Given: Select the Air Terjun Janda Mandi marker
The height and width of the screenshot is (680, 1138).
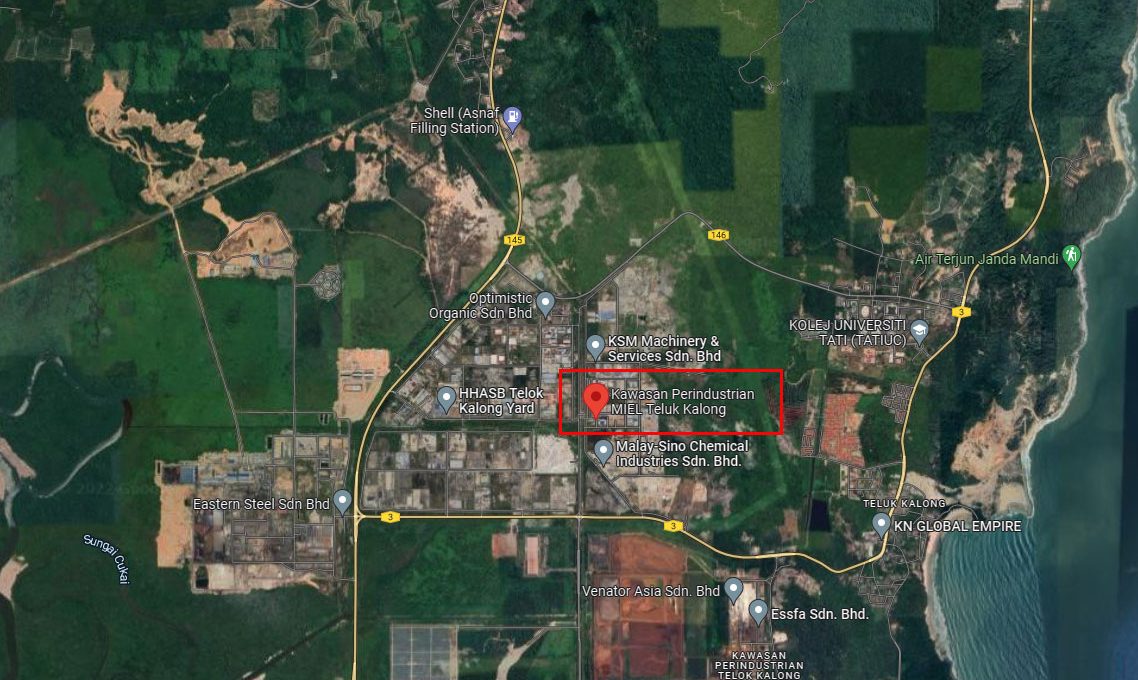Looking at the screenshot, I should click(1071, 256).
